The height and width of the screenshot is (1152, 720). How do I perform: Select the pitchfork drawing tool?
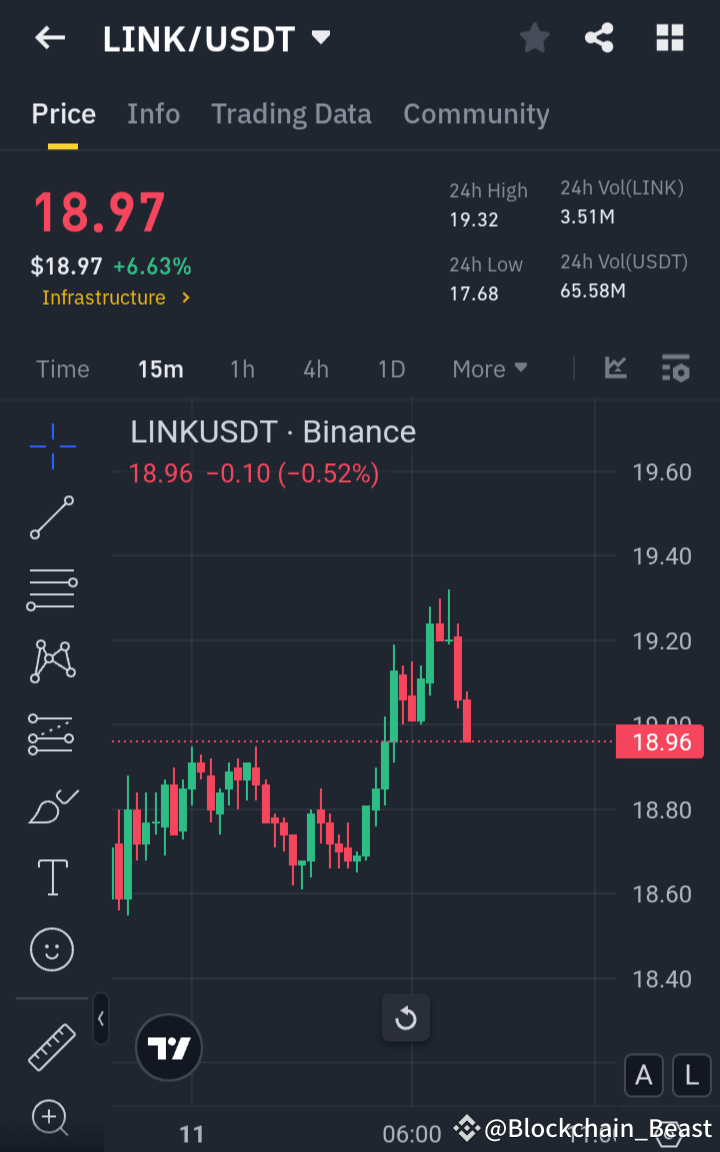(x=51, y=661)
